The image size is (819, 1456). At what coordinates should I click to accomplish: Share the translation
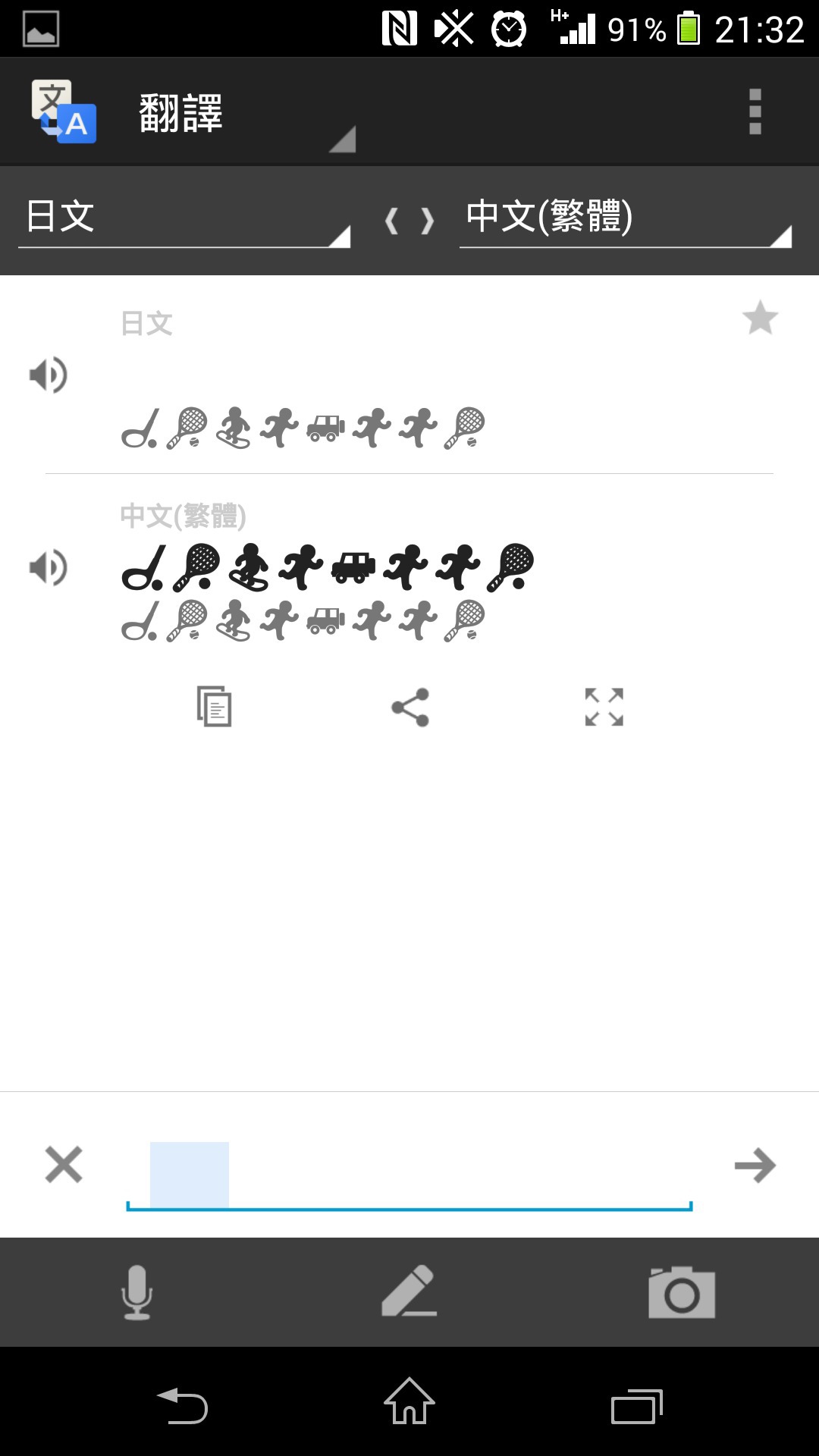(x=410, y=707)
